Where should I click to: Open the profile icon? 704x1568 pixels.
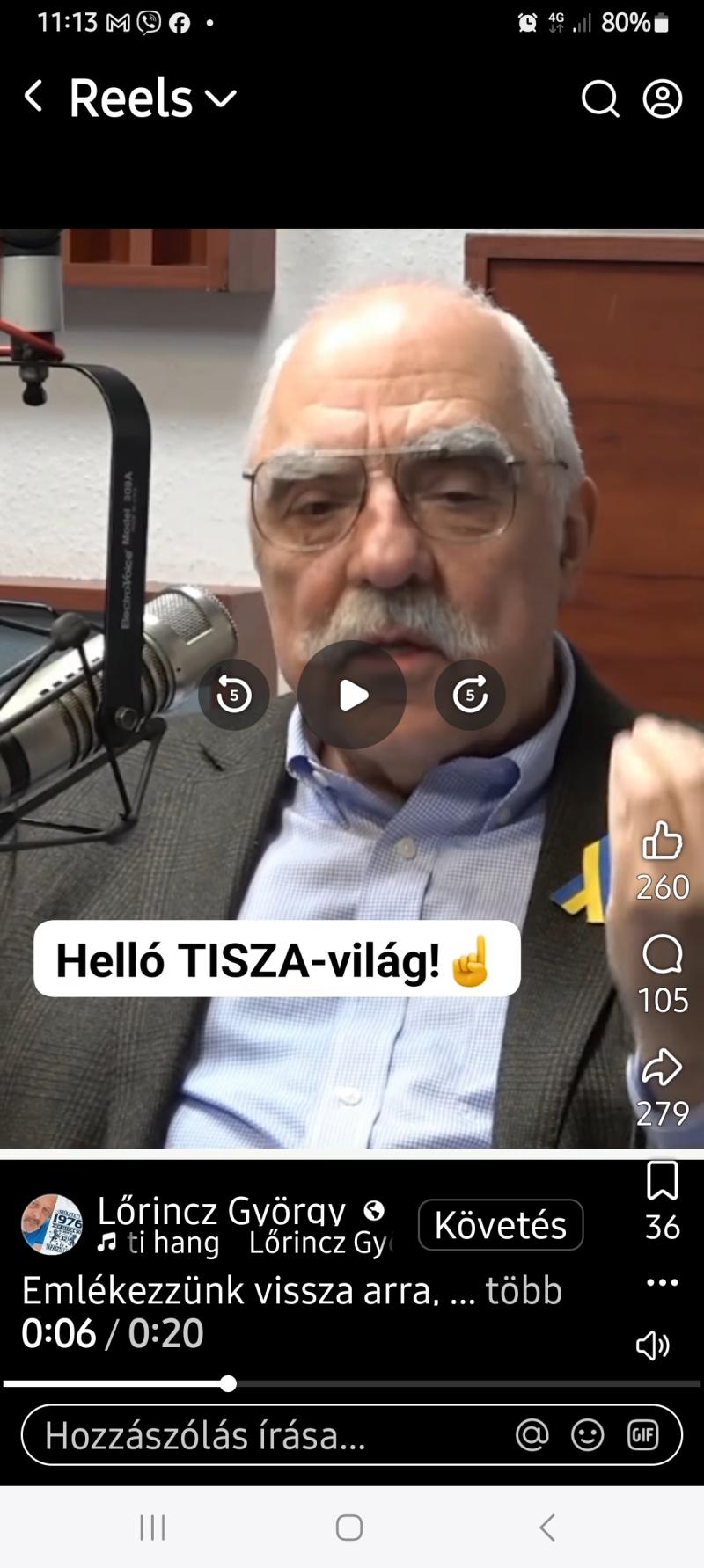click(x=663, y=98)
